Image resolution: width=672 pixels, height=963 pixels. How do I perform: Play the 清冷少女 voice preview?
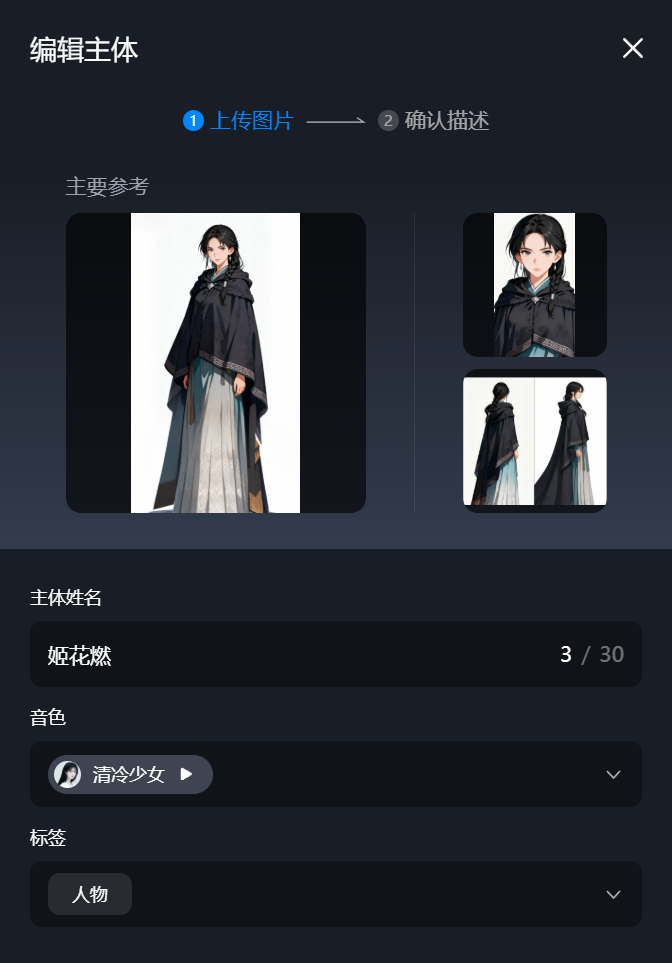click(x=186, y=774)
